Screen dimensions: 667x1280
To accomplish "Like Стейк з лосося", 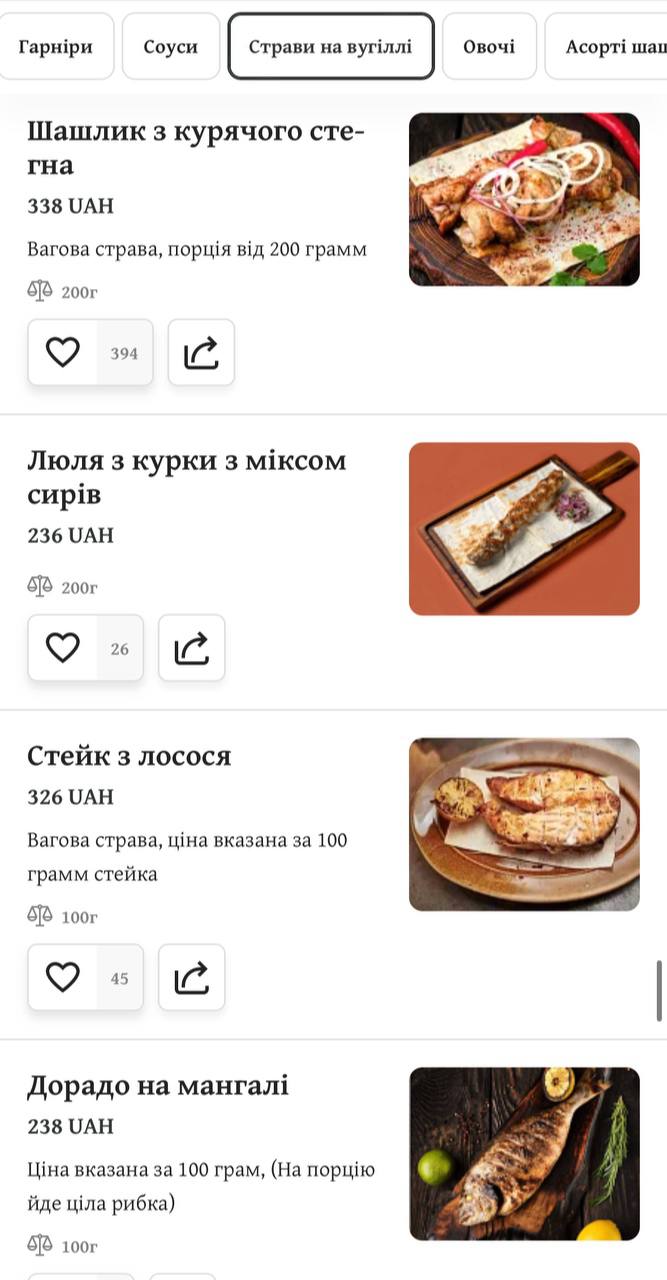I will point(63,977).
